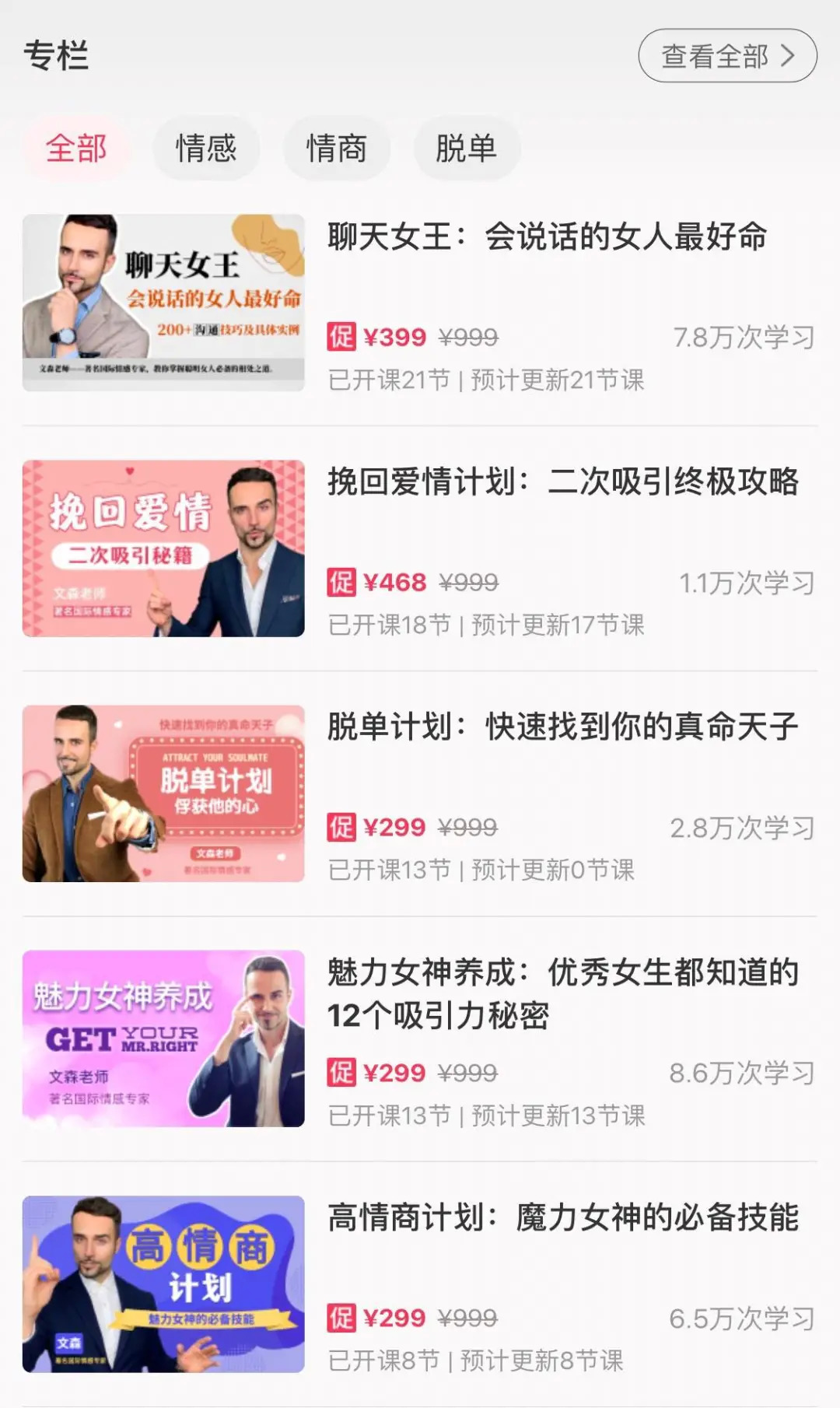Show the 脱单 category
The height and width of the screenshot is (1408, 840).
pyautogui.click(x=466, y=148)
